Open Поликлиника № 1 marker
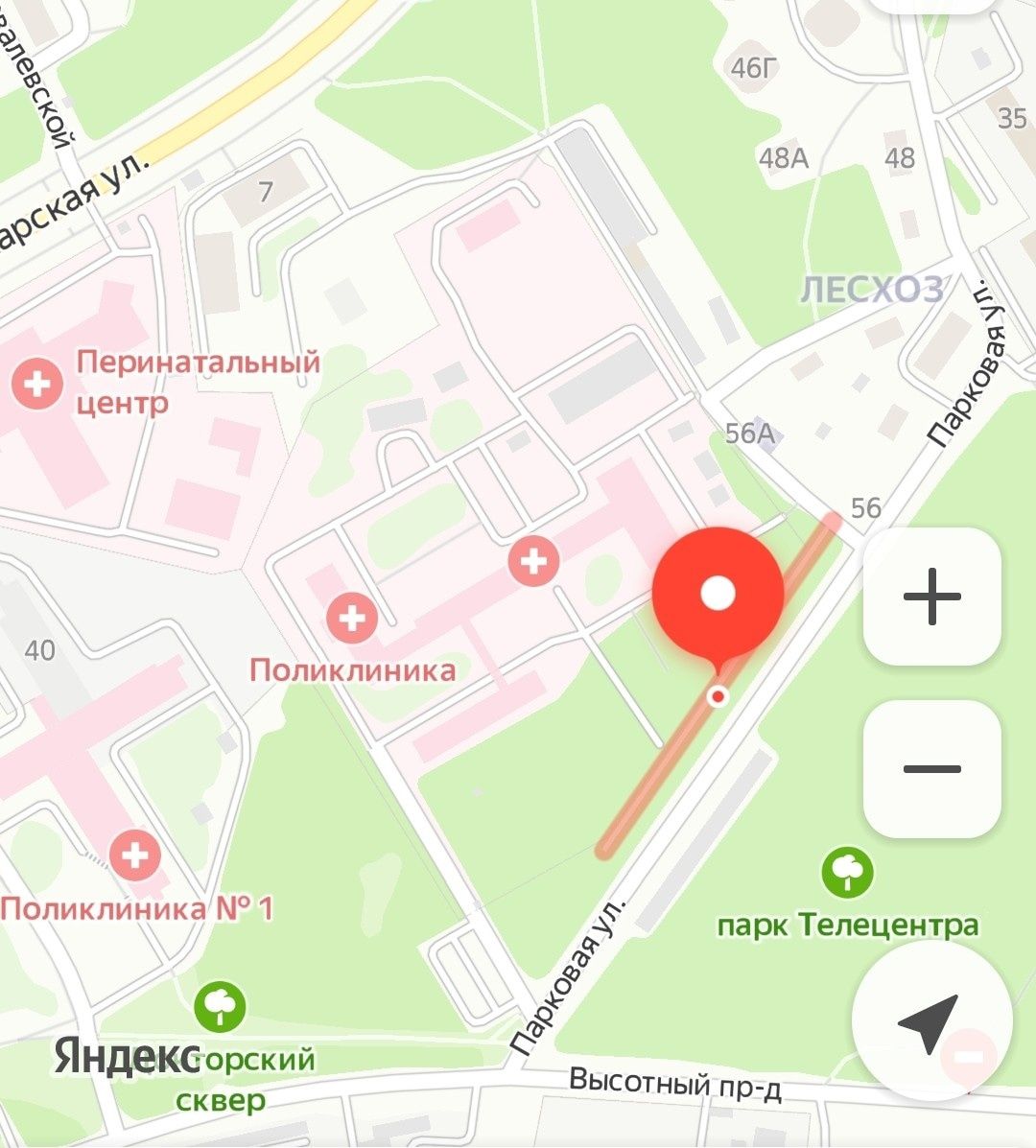Image resolution: width=1036 pixels, height=1148 pixels. point(134,856)
